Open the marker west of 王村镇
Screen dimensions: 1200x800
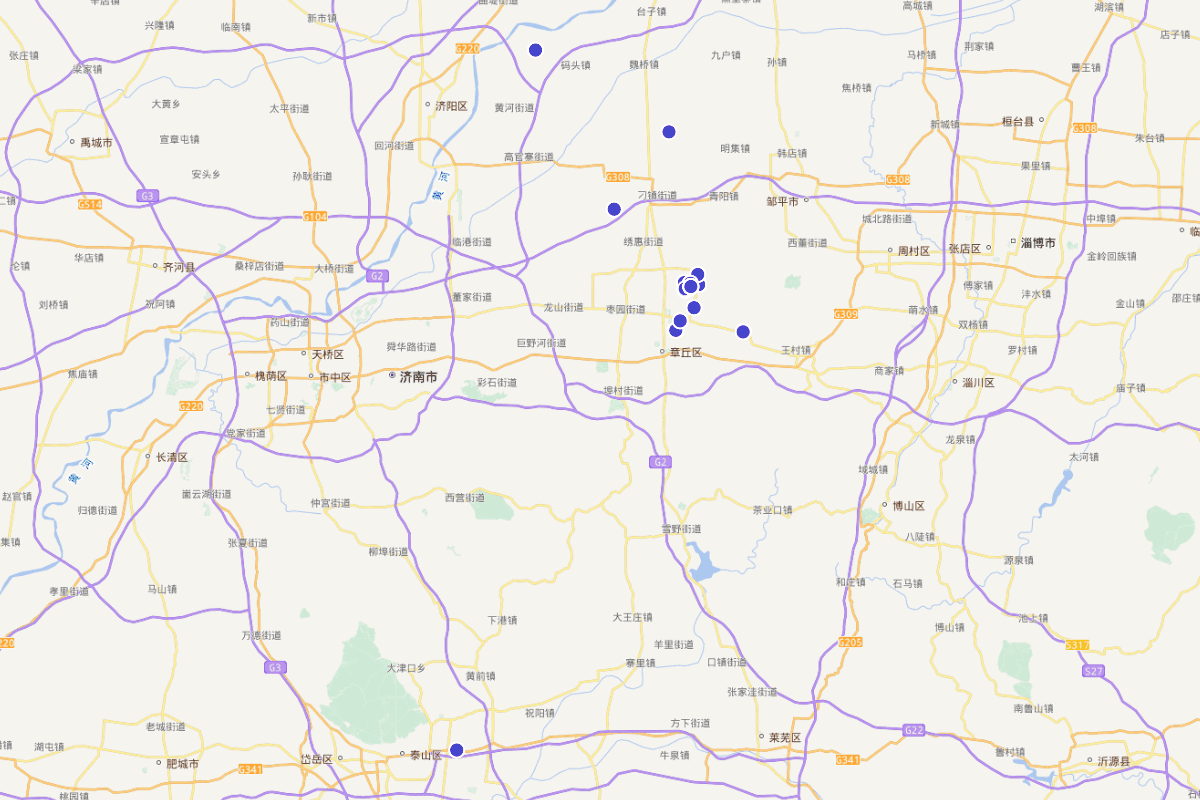743,332
